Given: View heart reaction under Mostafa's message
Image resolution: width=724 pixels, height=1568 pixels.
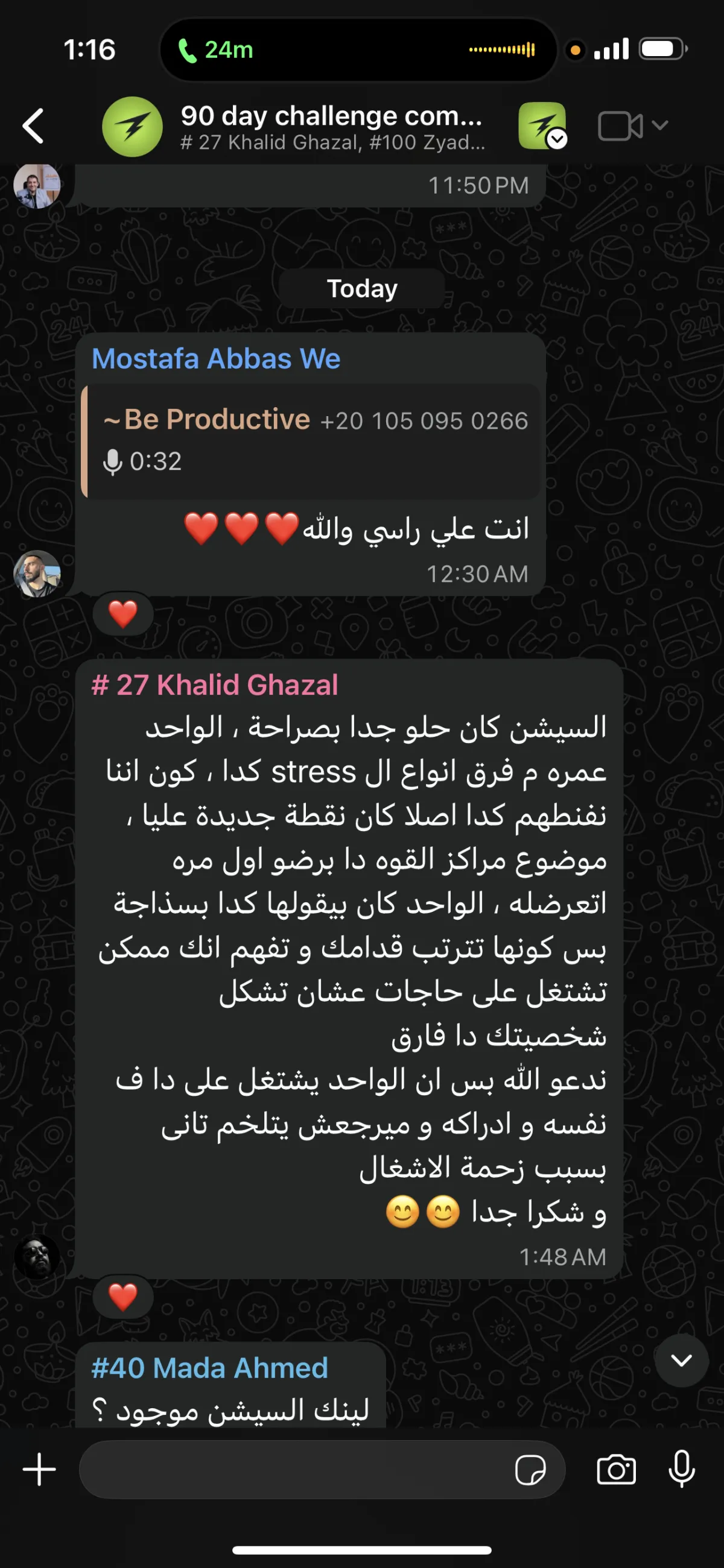Looking at the screenshot, I should (x=122, y=613).
